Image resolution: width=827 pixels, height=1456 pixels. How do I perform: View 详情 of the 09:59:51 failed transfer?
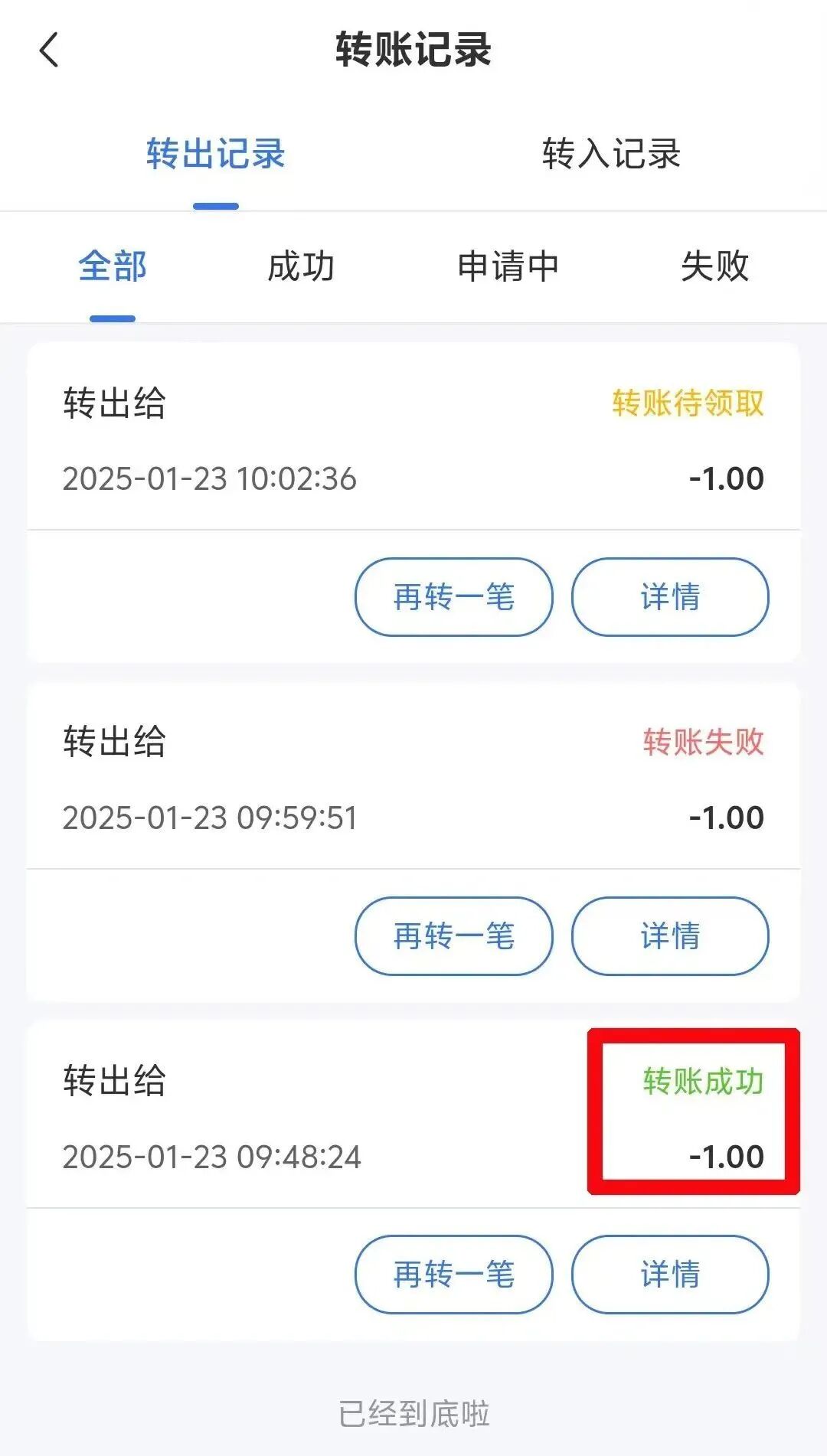670,936
